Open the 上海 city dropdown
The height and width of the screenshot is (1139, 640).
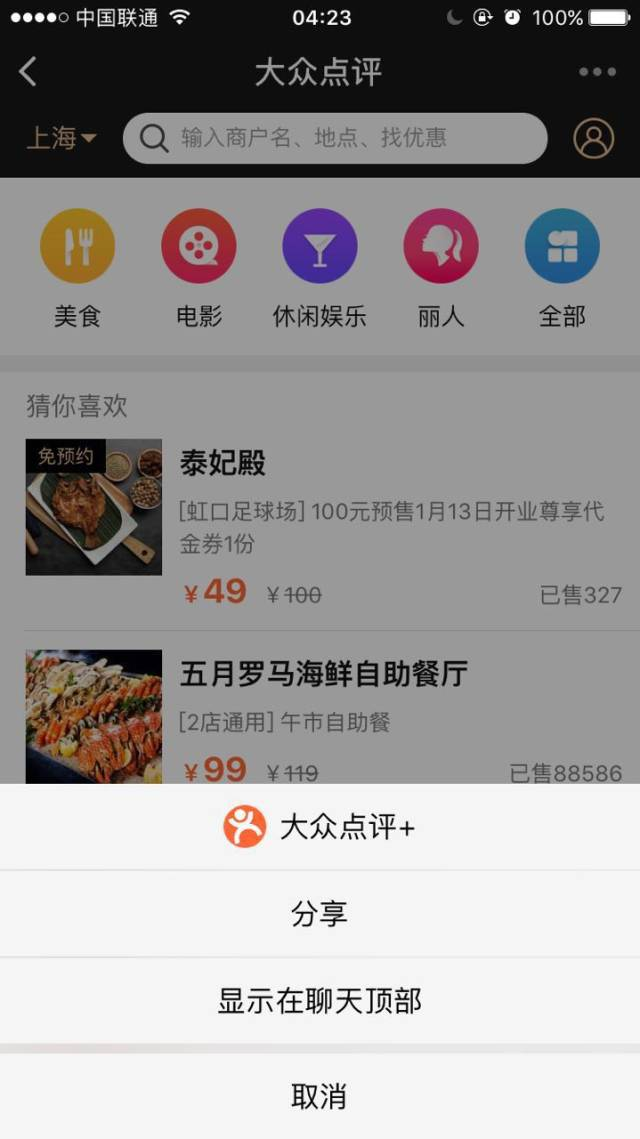[x=61, y=137]
